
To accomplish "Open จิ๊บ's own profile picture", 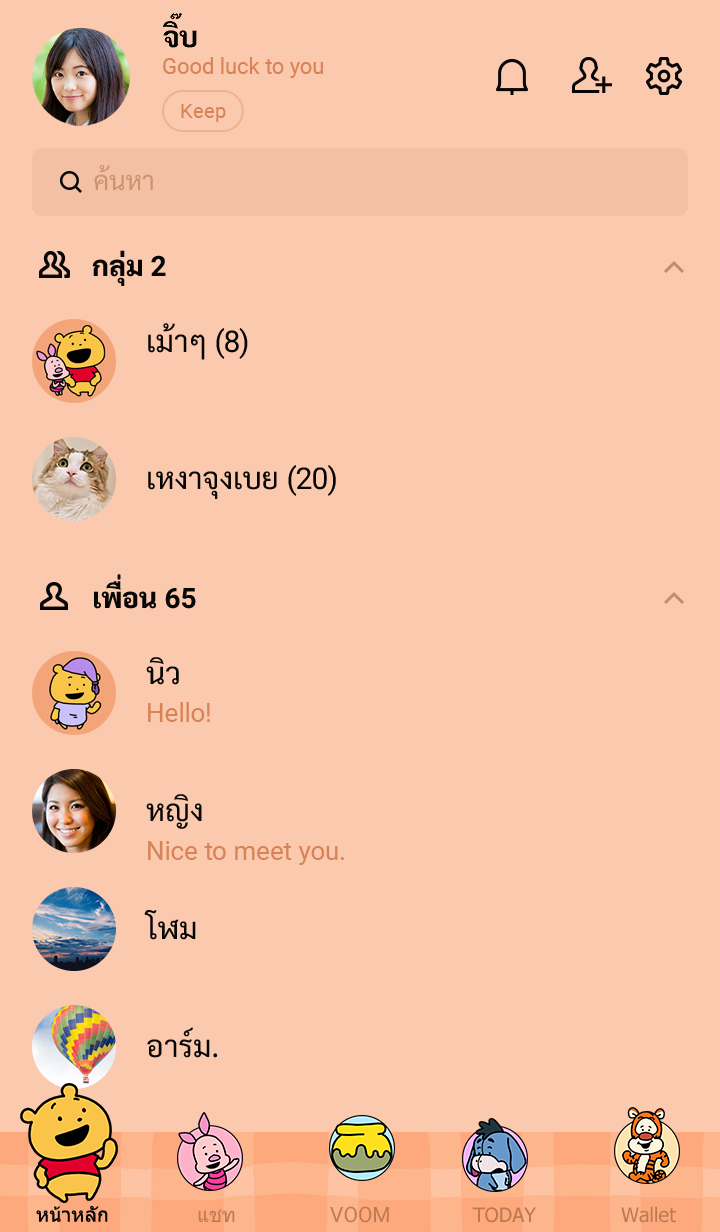I will (81, 77).
